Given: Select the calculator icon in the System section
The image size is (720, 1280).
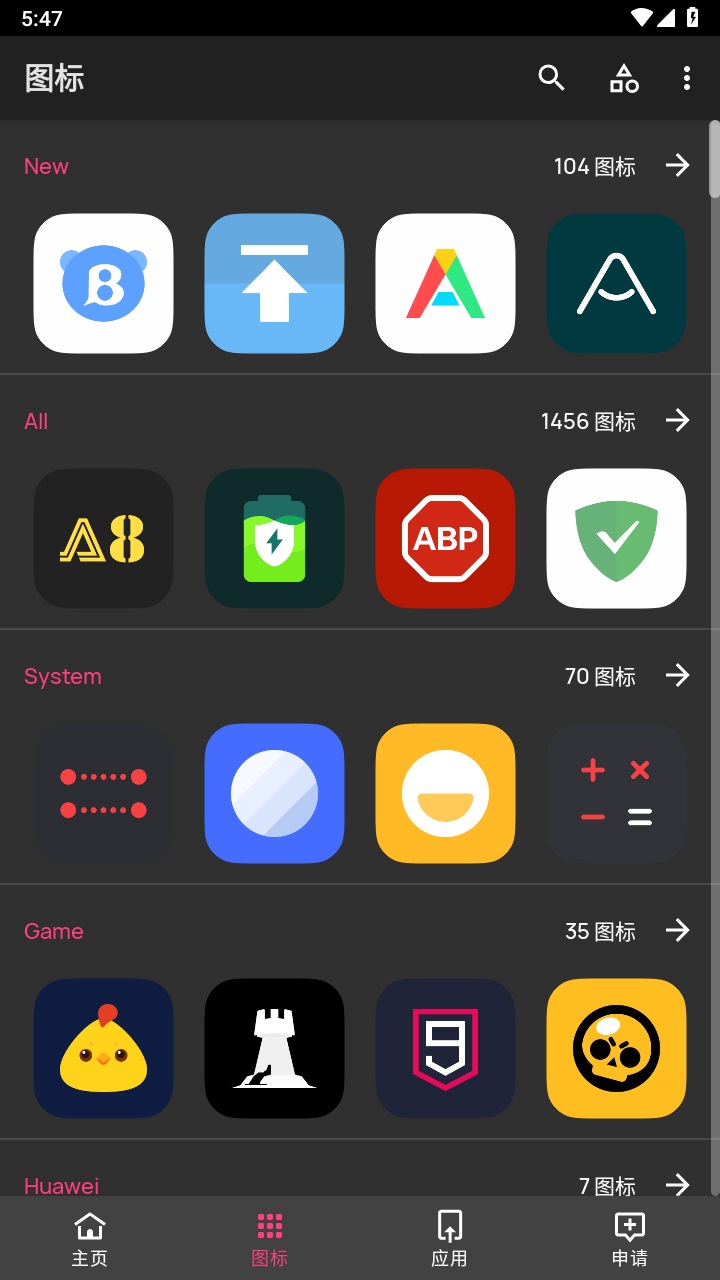Looking at the screenshot, I should pyautogui.click(x=616, y=793).
